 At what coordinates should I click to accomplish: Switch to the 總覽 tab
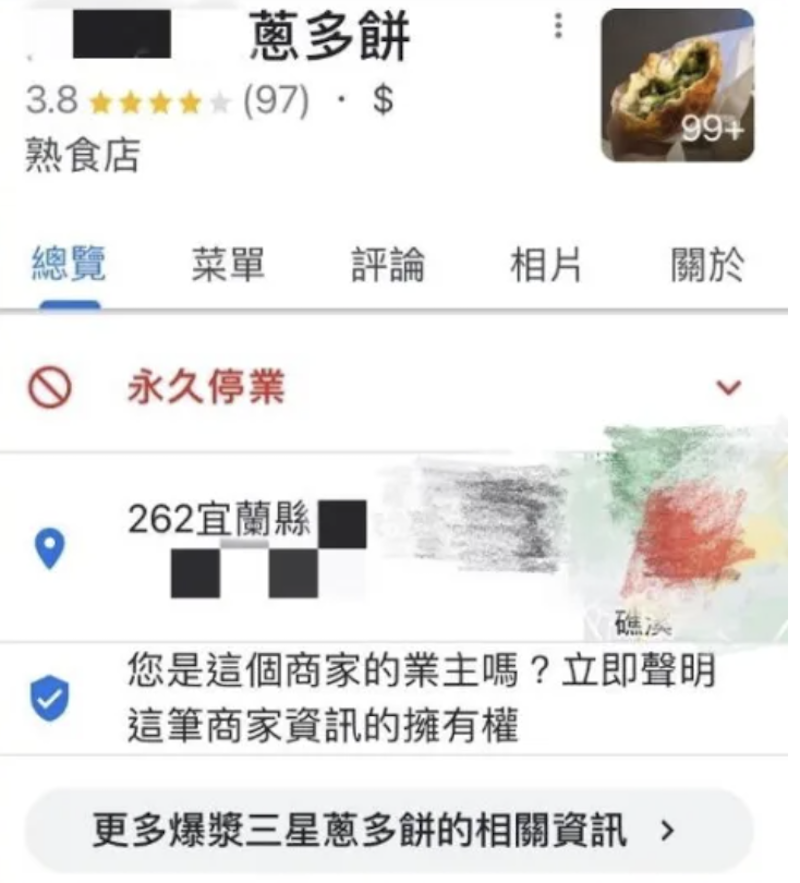(x=68, y=265)
